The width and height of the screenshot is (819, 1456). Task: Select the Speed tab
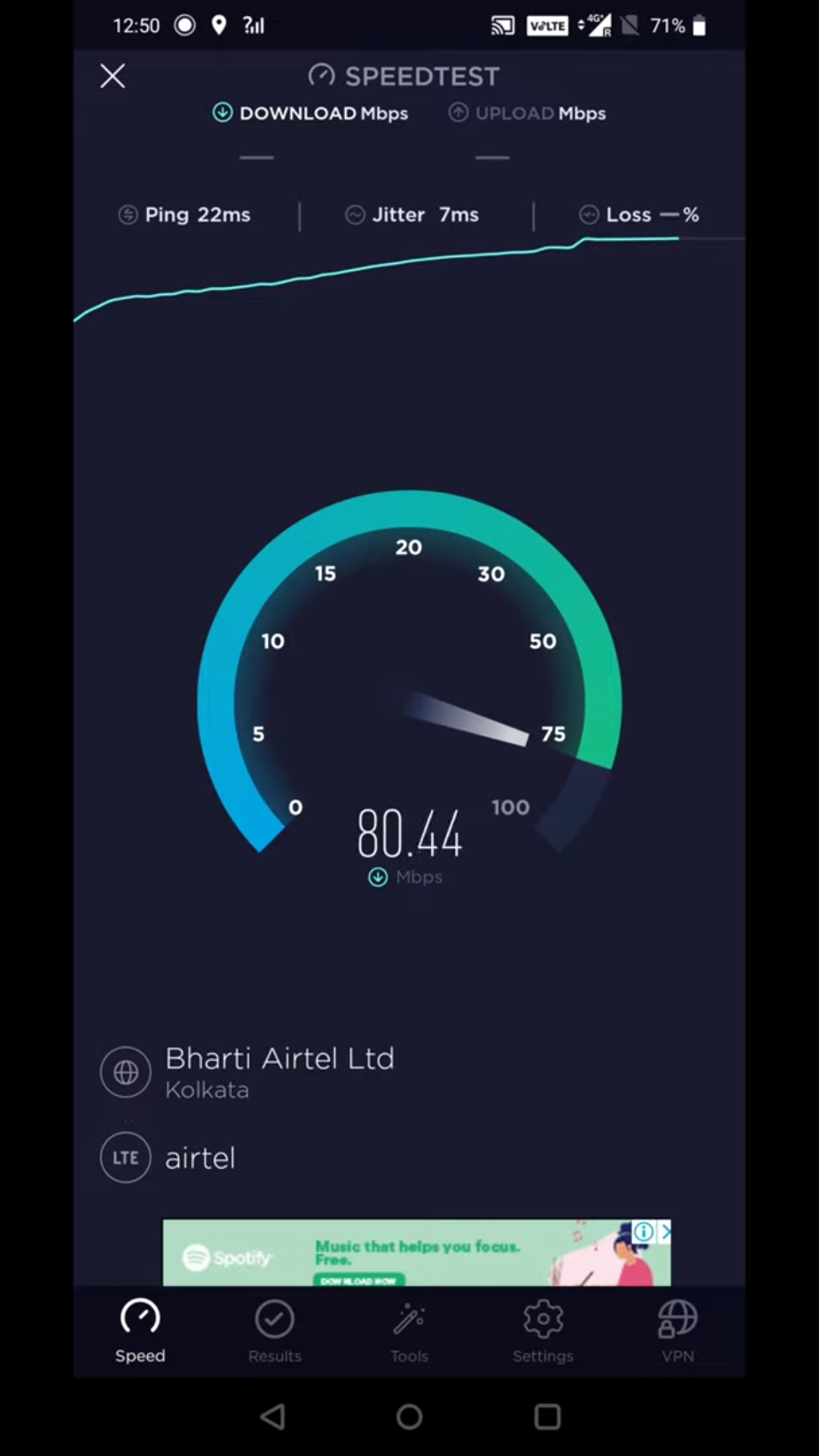[x=140, y=1331]
